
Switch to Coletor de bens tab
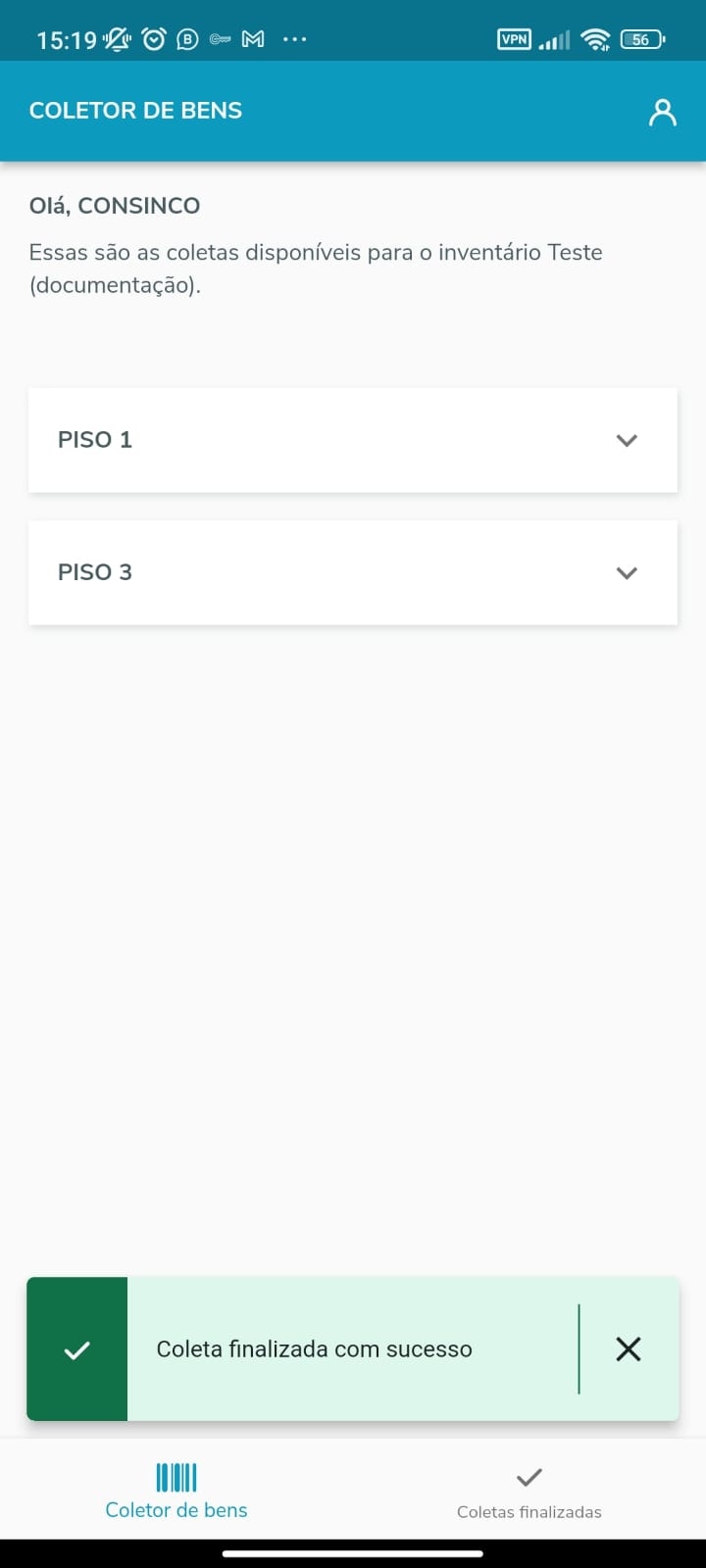coord(176,1491)
